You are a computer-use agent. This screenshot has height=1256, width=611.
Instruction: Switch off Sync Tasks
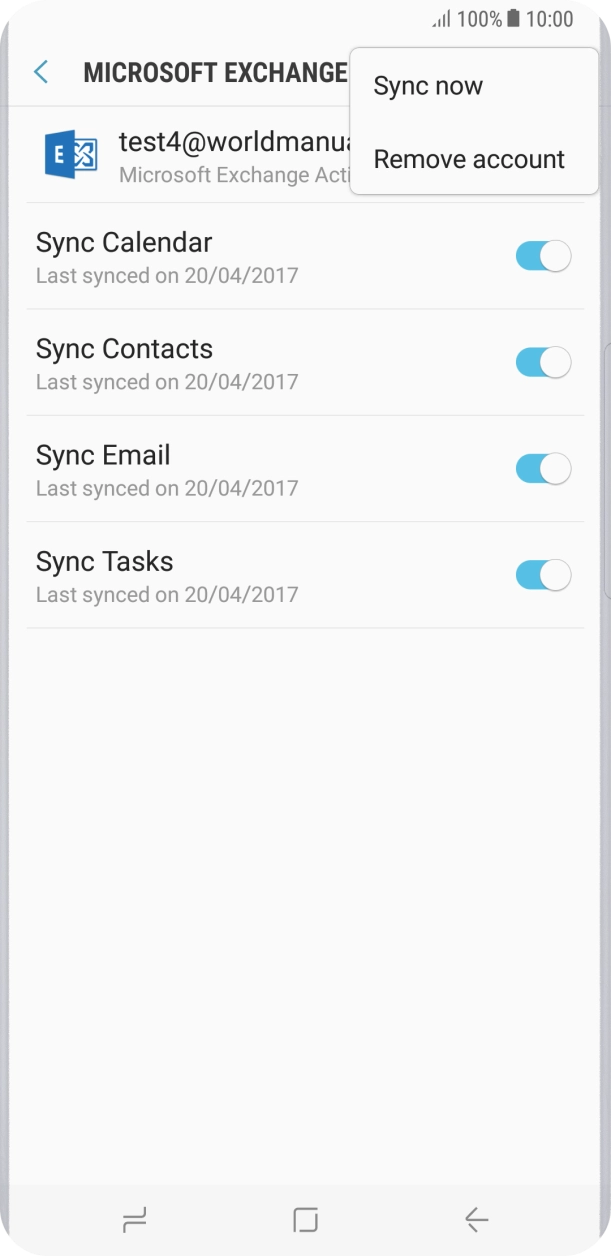pos(543,575)
